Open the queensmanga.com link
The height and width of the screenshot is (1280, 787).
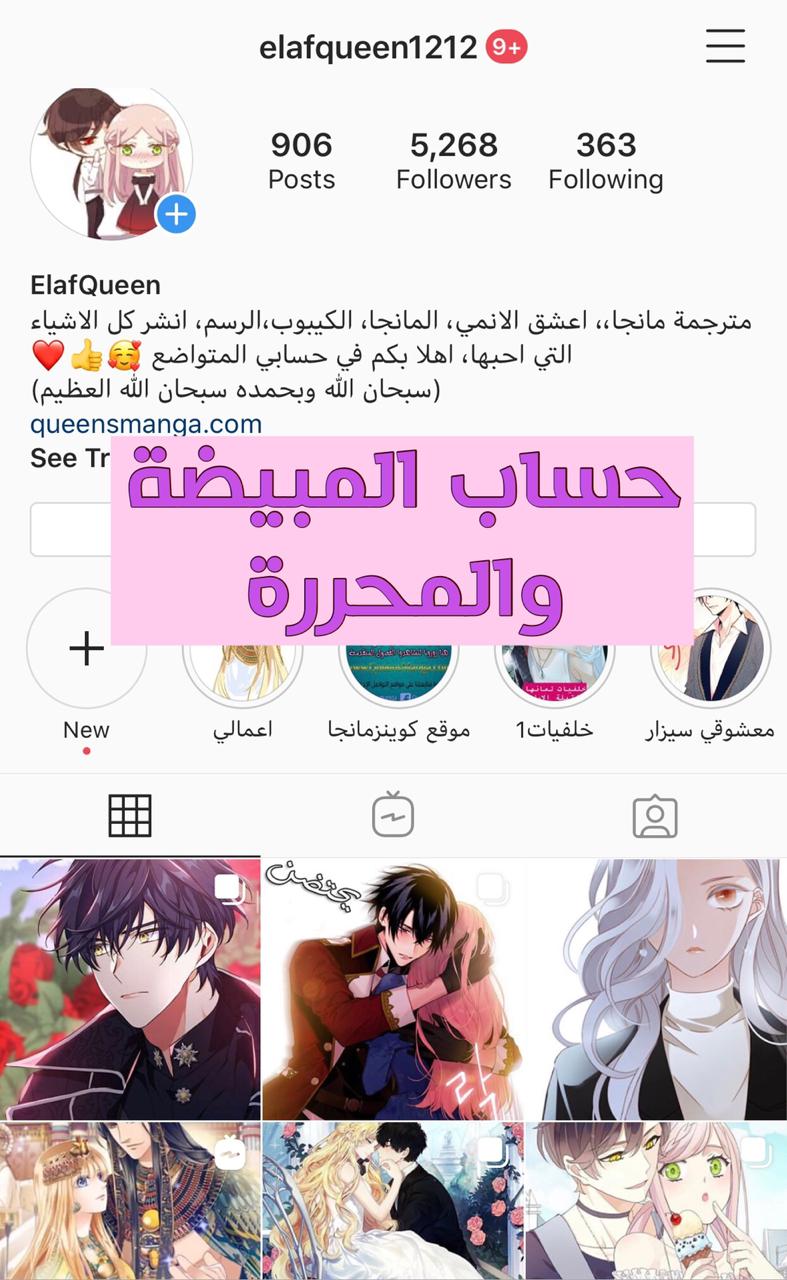[x=146, y=424]
